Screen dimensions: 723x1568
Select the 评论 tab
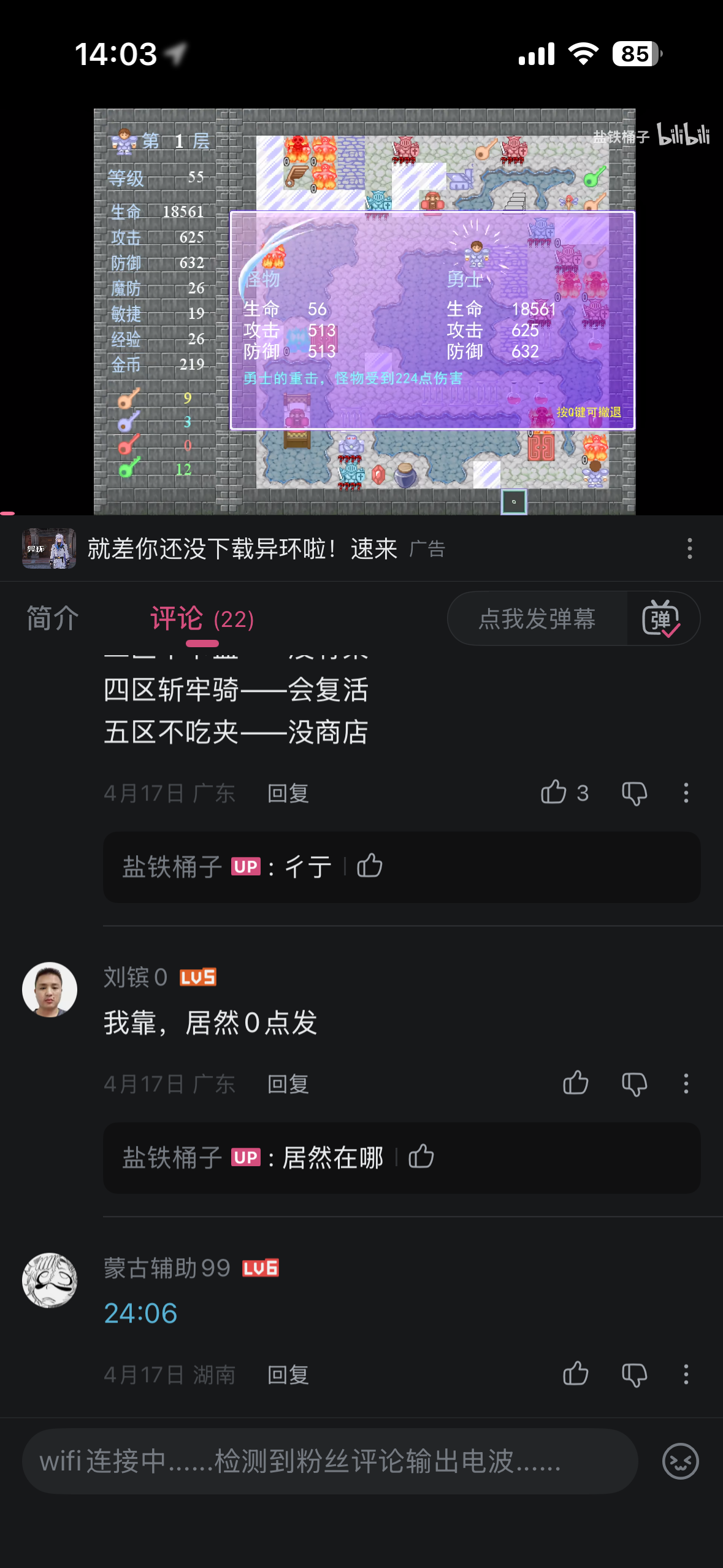[x=202, y=618]
